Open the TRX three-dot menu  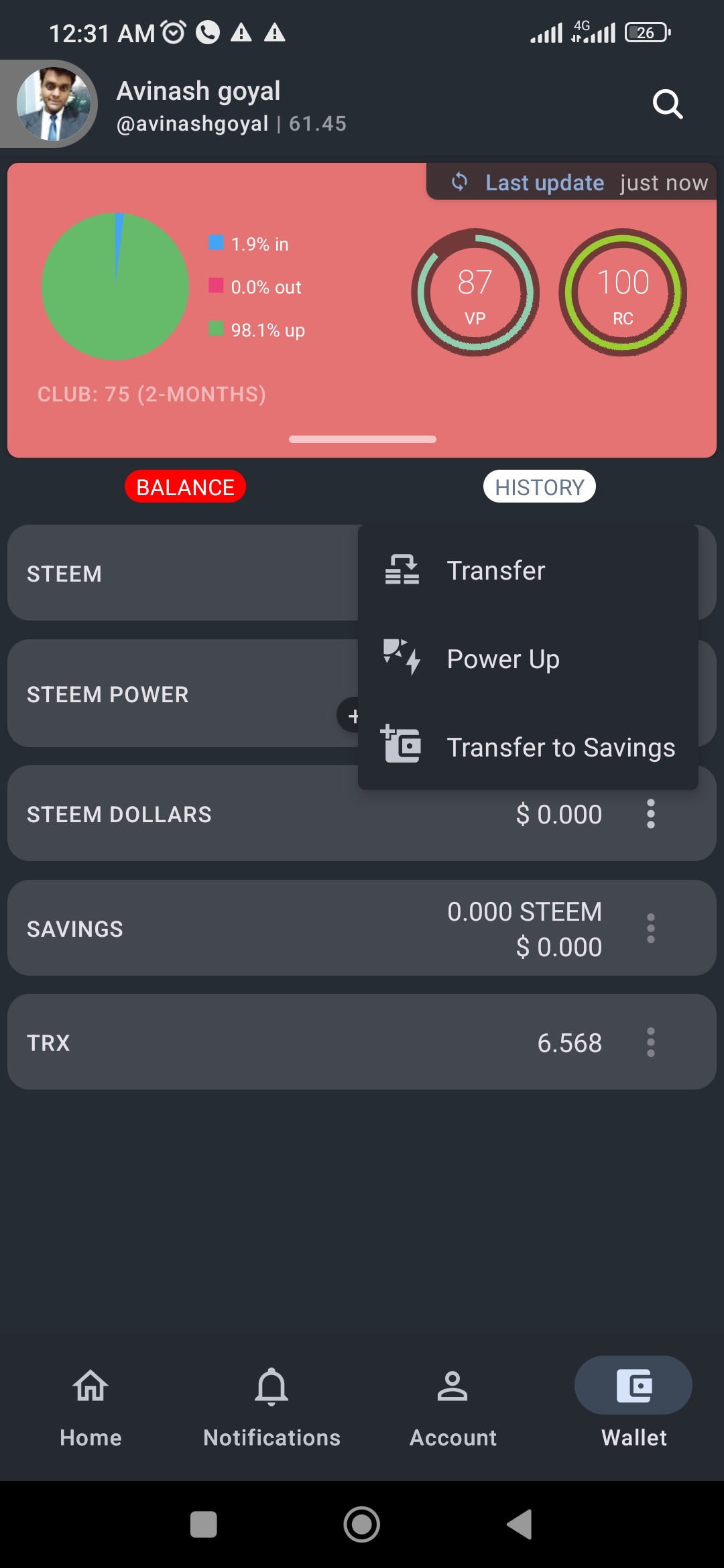(x=650, y=1043)
